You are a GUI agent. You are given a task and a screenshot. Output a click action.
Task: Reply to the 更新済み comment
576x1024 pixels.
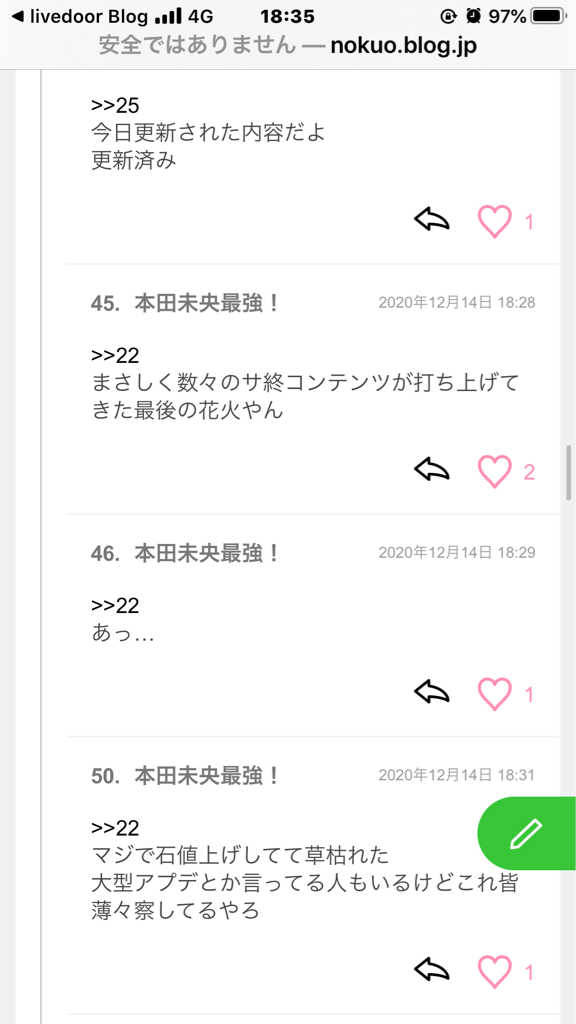(x=432, y=220)
